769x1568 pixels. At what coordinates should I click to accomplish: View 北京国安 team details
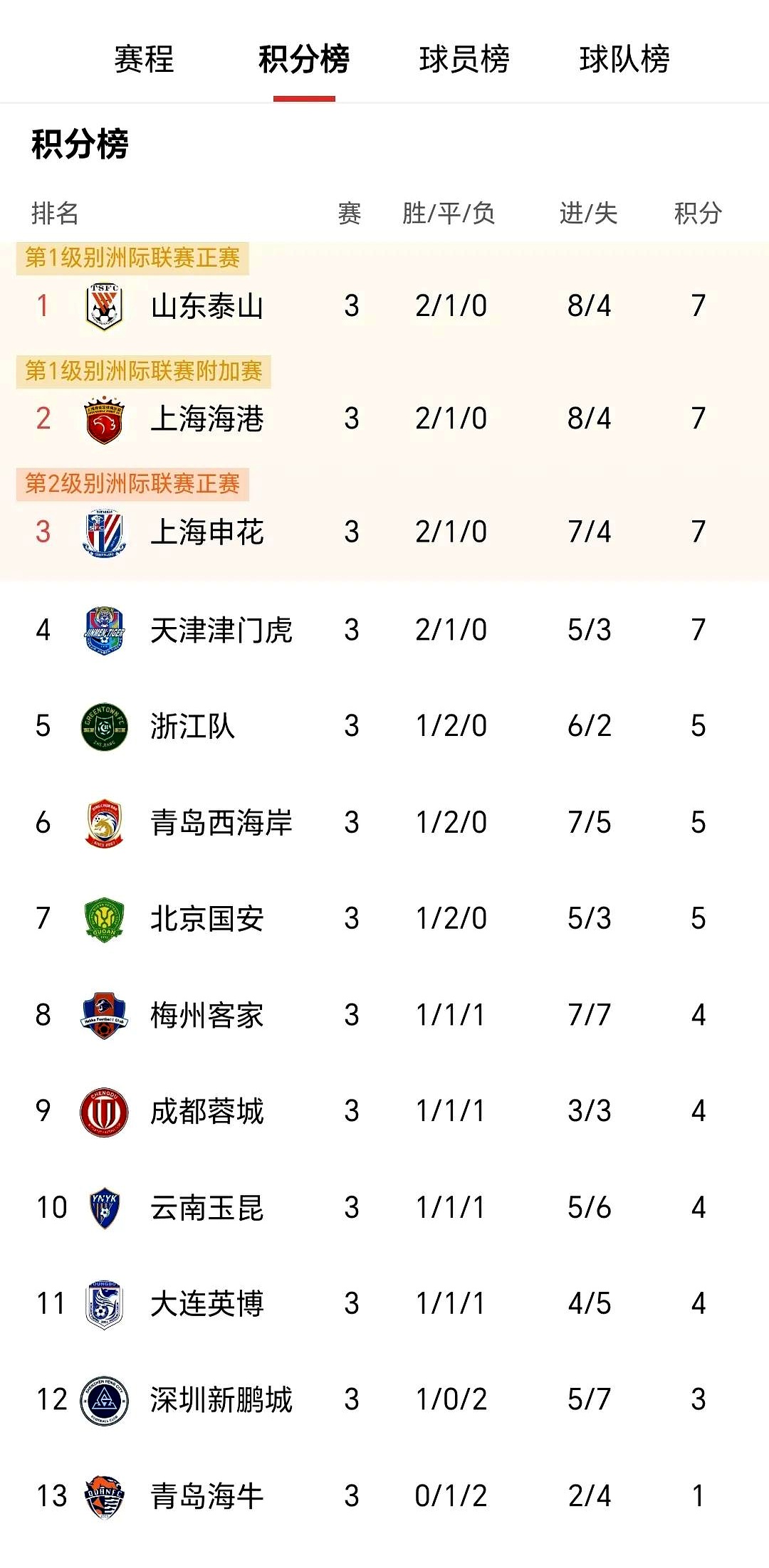point(207,919)
